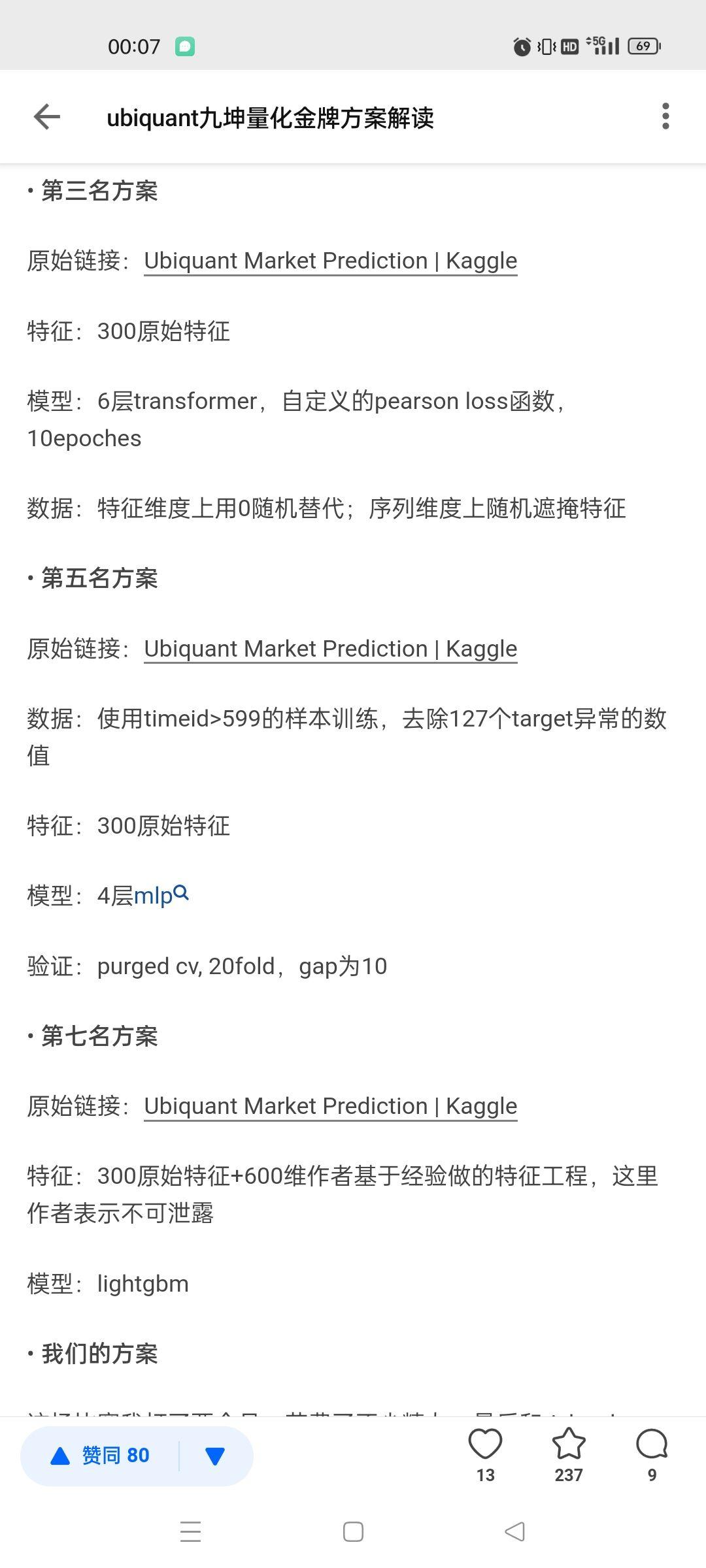Like the article with the heart icon

pos(485,1445)
